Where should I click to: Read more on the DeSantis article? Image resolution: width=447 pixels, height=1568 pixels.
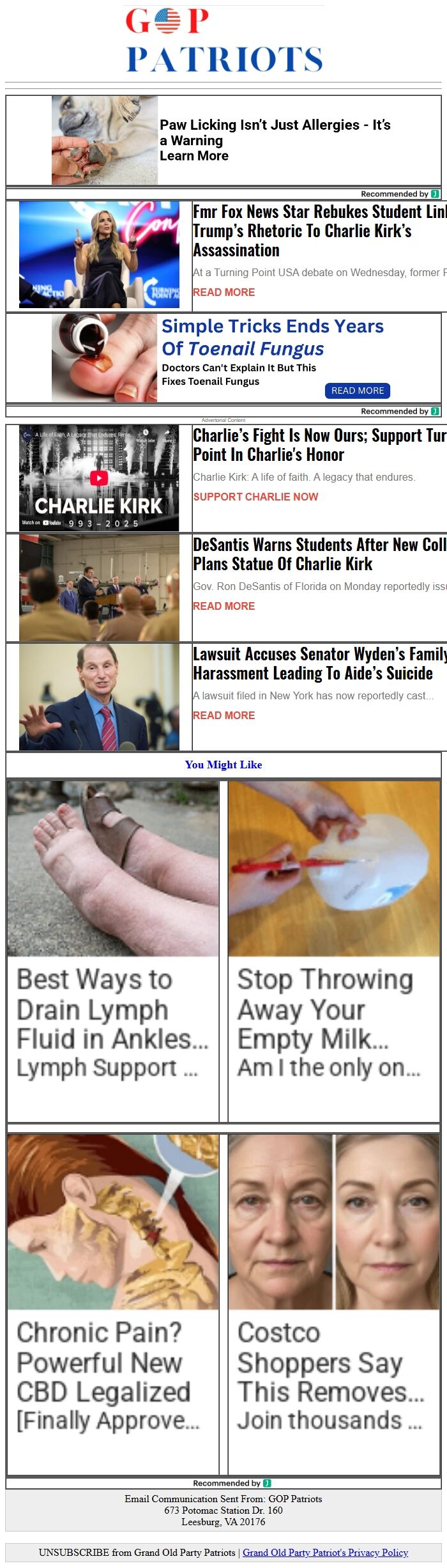224,606
